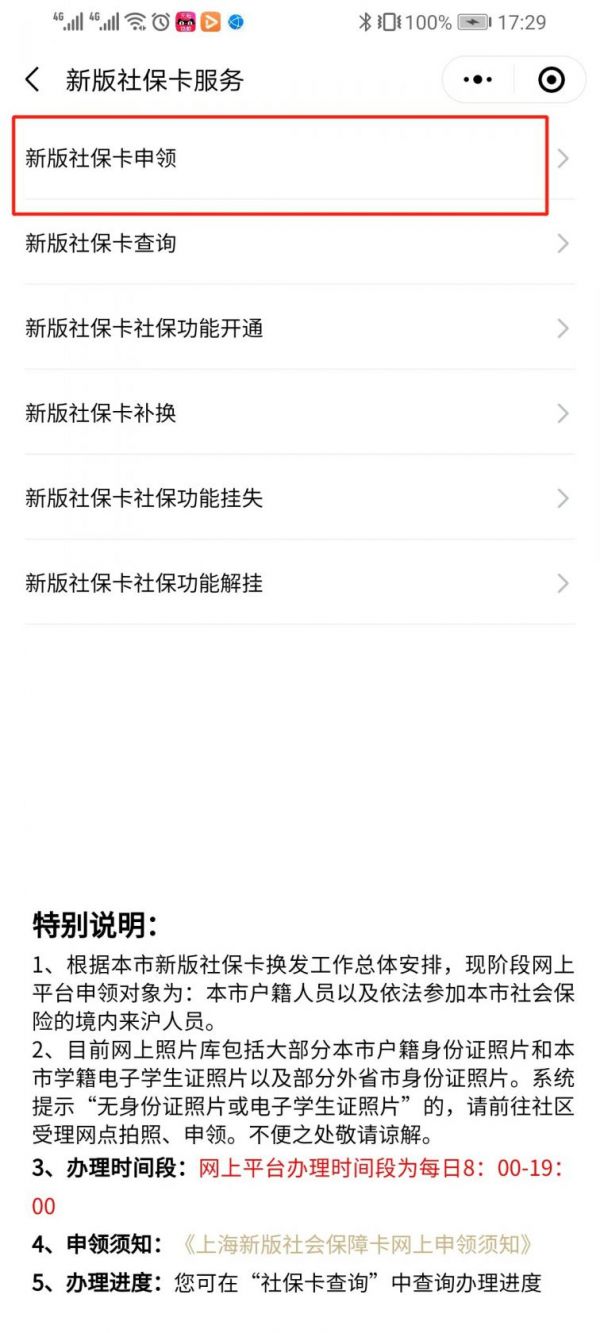Select 新版社保卡社保功能开通

coord(300,328)
